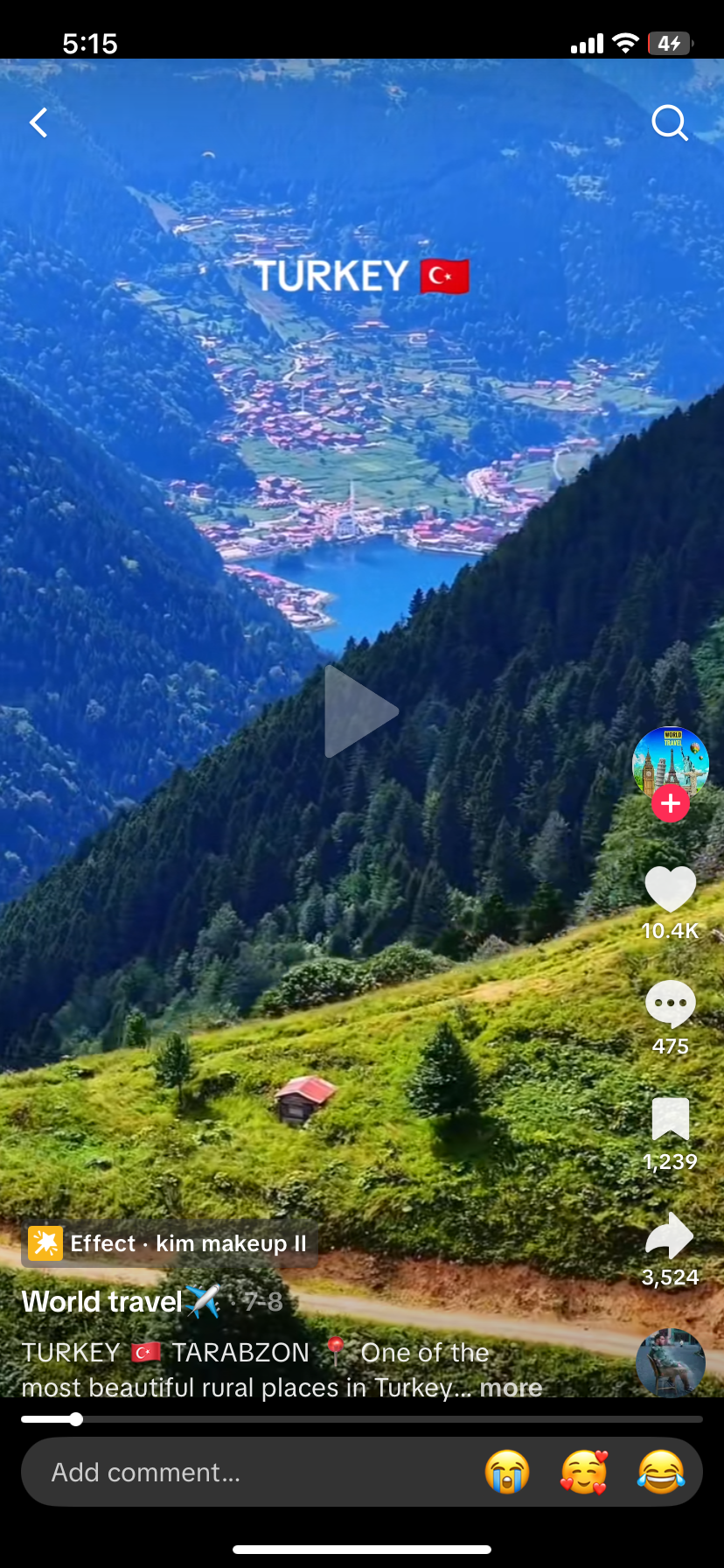This screenshot has height=1568, width=724.
Task: Seek using the video progress bar
Action: click(x=362, y=1419)
